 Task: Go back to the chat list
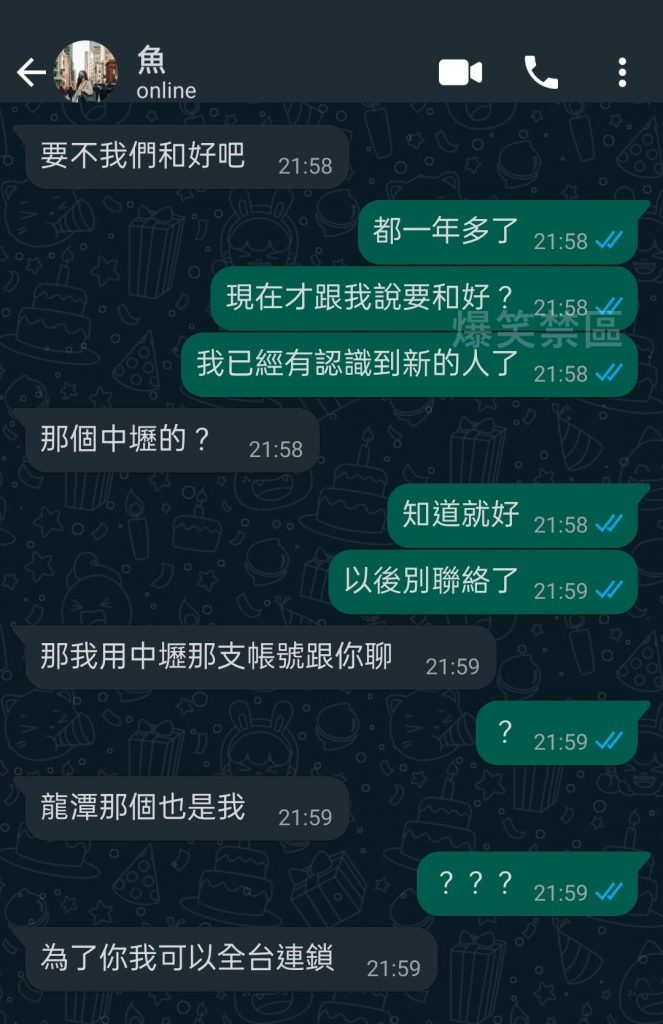[30, 73]
